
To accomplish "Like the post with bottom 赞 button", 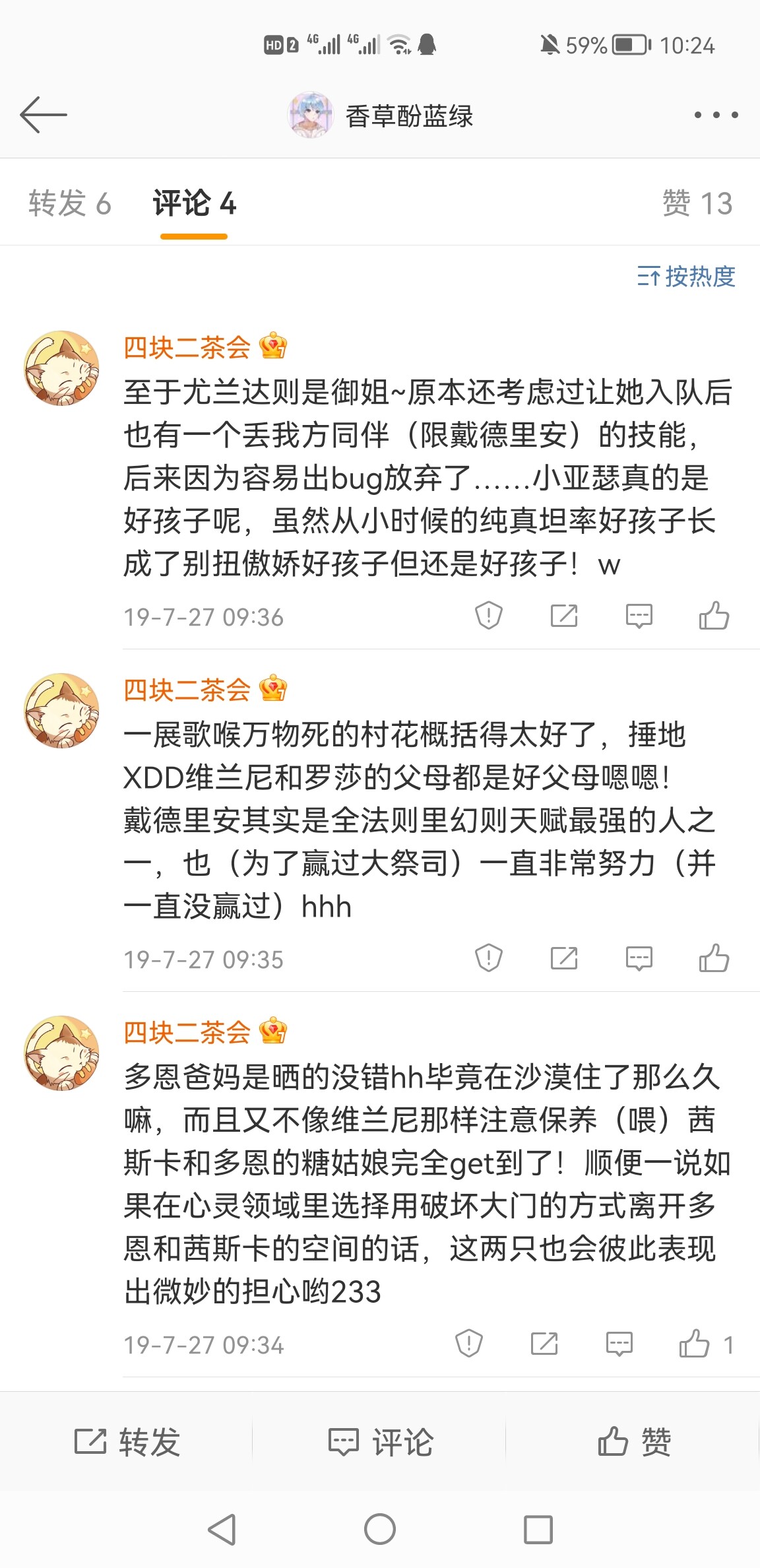I will tap(634, 1441).
